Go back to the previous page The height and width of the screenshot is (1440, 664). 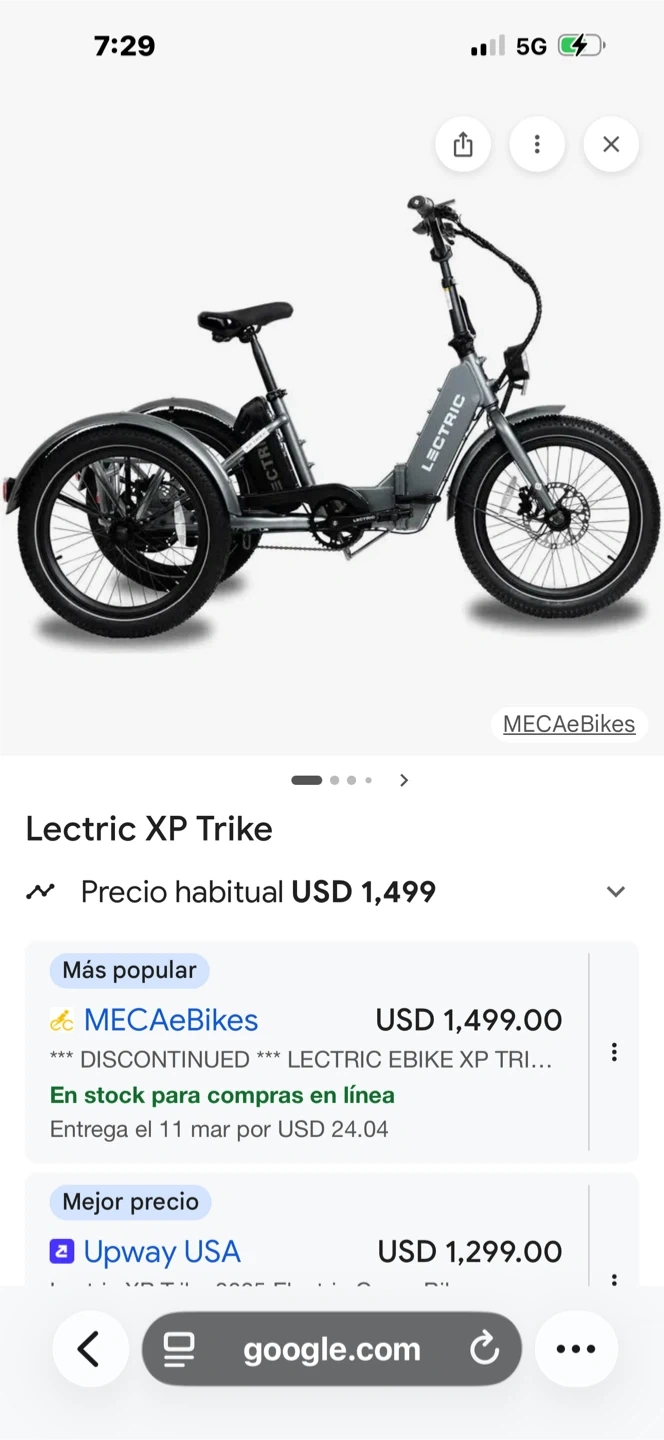point(90,1349)
